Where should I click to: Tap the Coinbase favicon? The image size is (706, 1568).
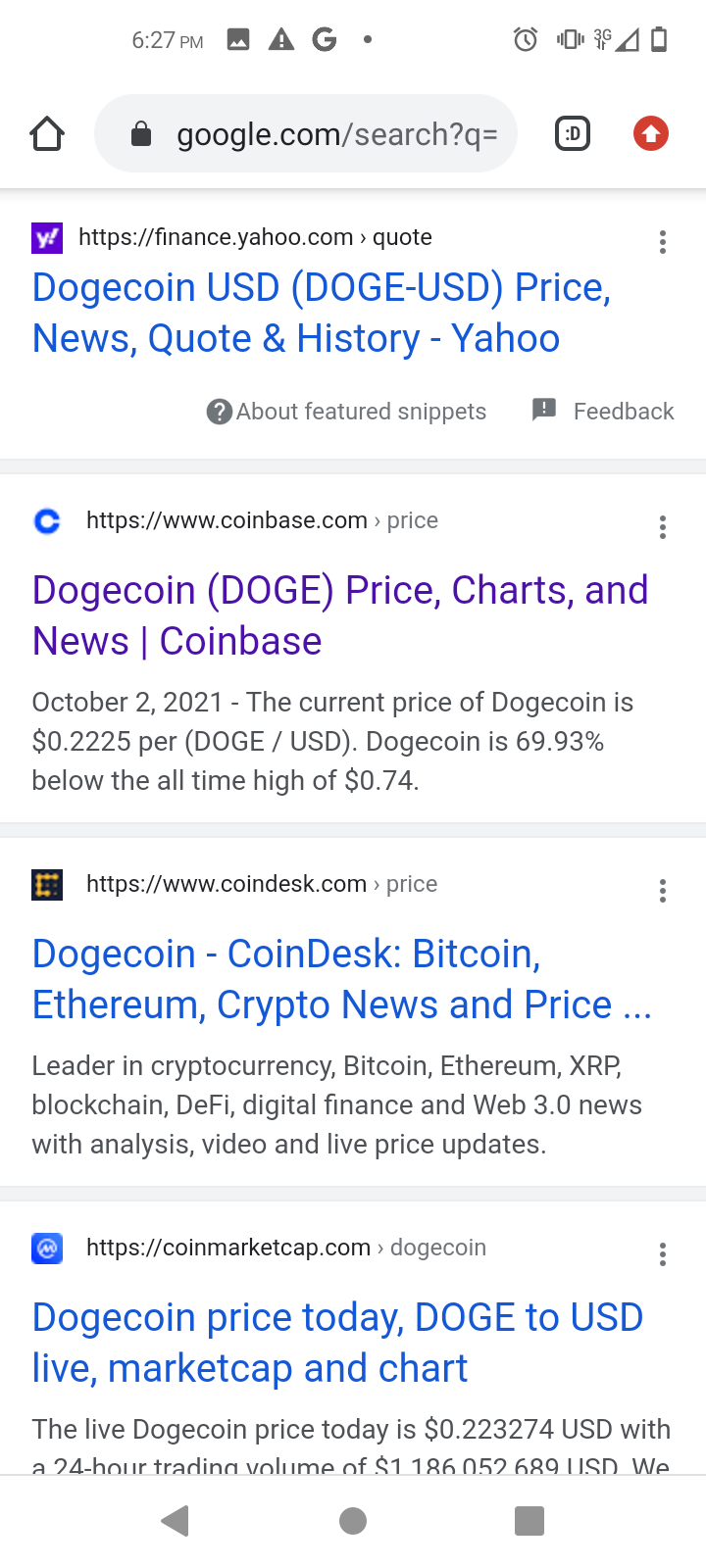tap(46, 521)
